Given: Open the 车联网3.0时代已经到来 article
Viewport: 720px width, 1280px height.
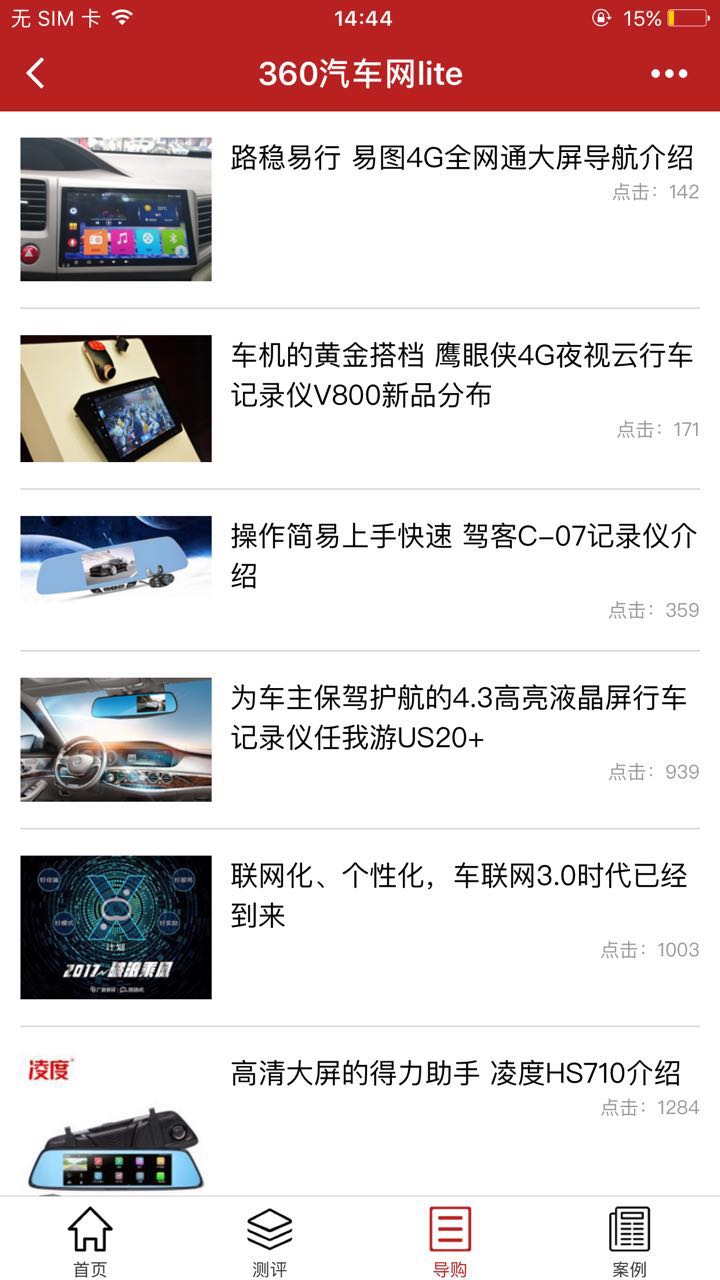Looking at the screenshot, I should (458, 896).
